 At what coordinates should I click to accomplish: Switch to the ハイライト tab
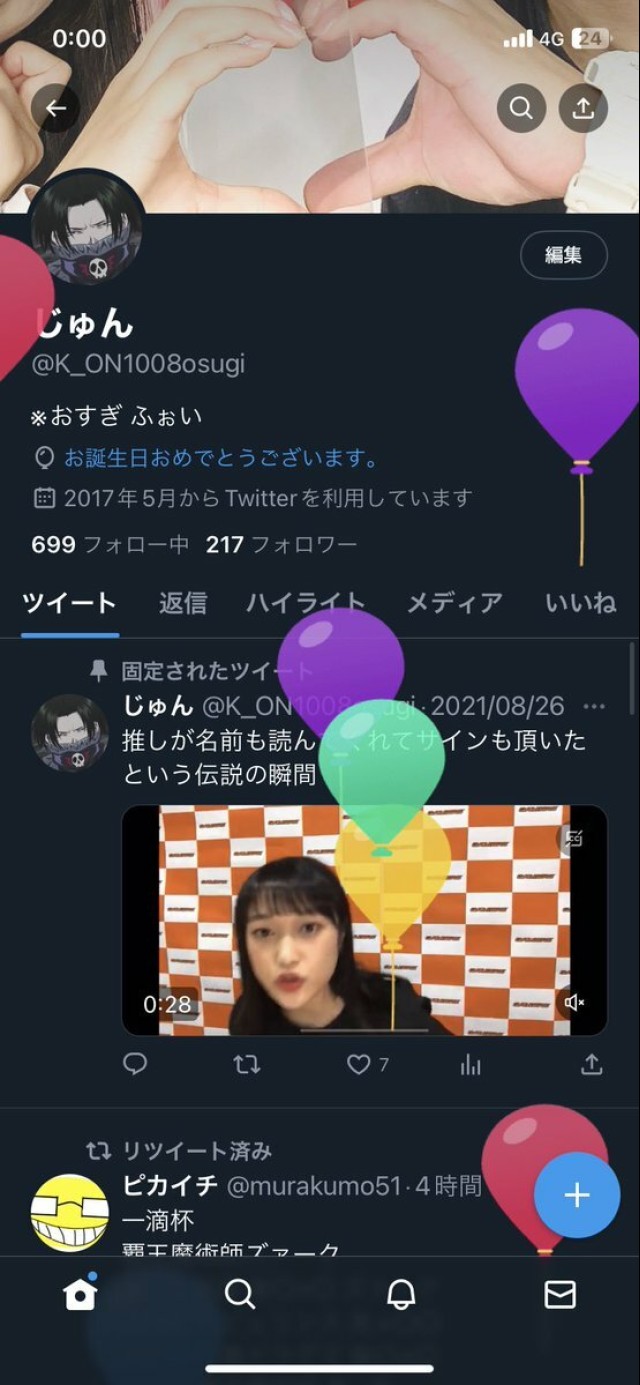point(306,603)
